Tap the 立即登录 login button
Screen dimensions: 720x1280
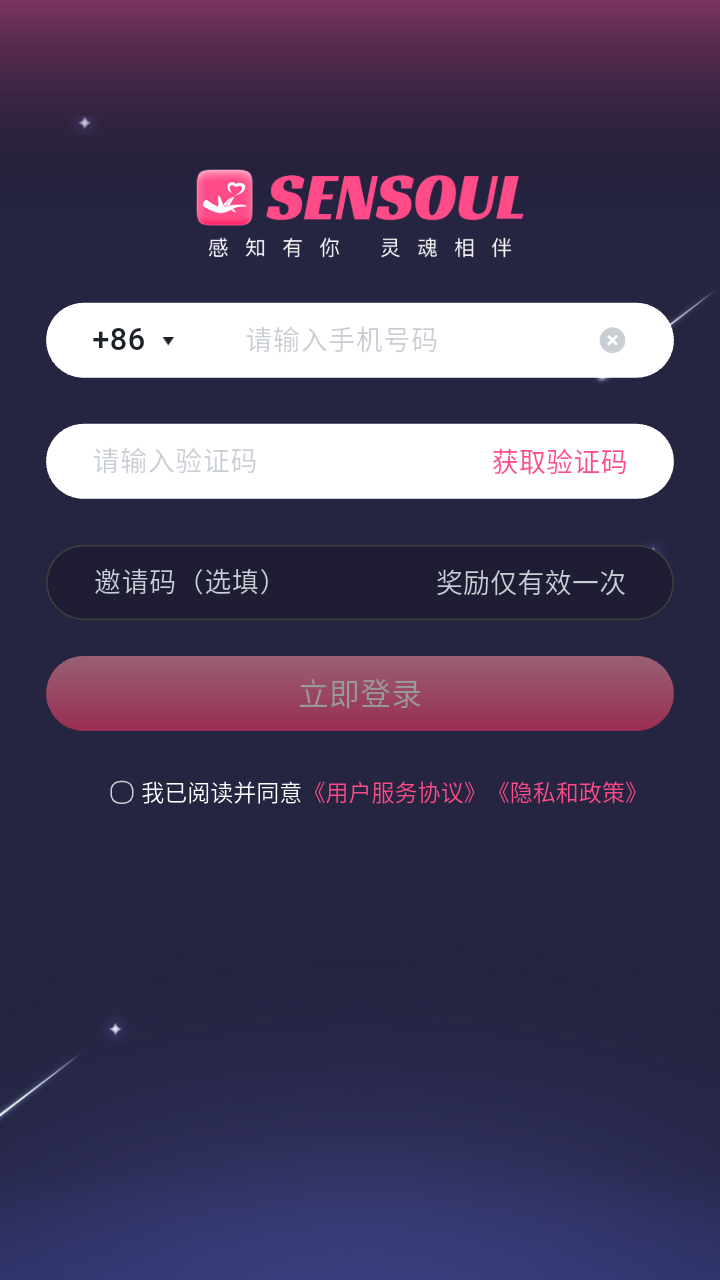click(360, 693)
